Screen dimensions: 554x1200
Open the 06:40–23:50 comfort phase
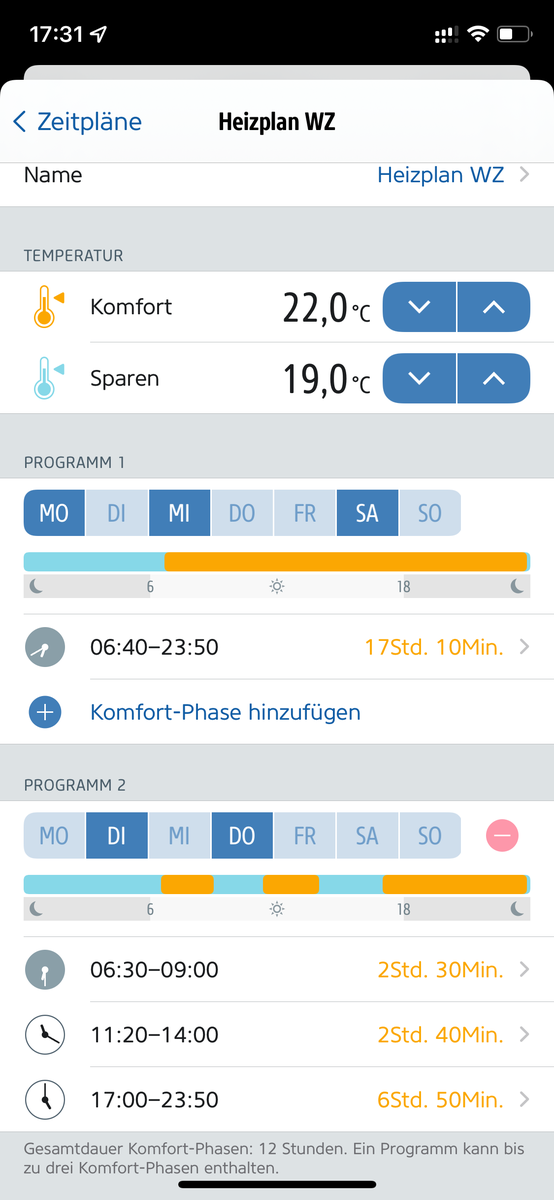pyautogui.click(x=277, y=647)
